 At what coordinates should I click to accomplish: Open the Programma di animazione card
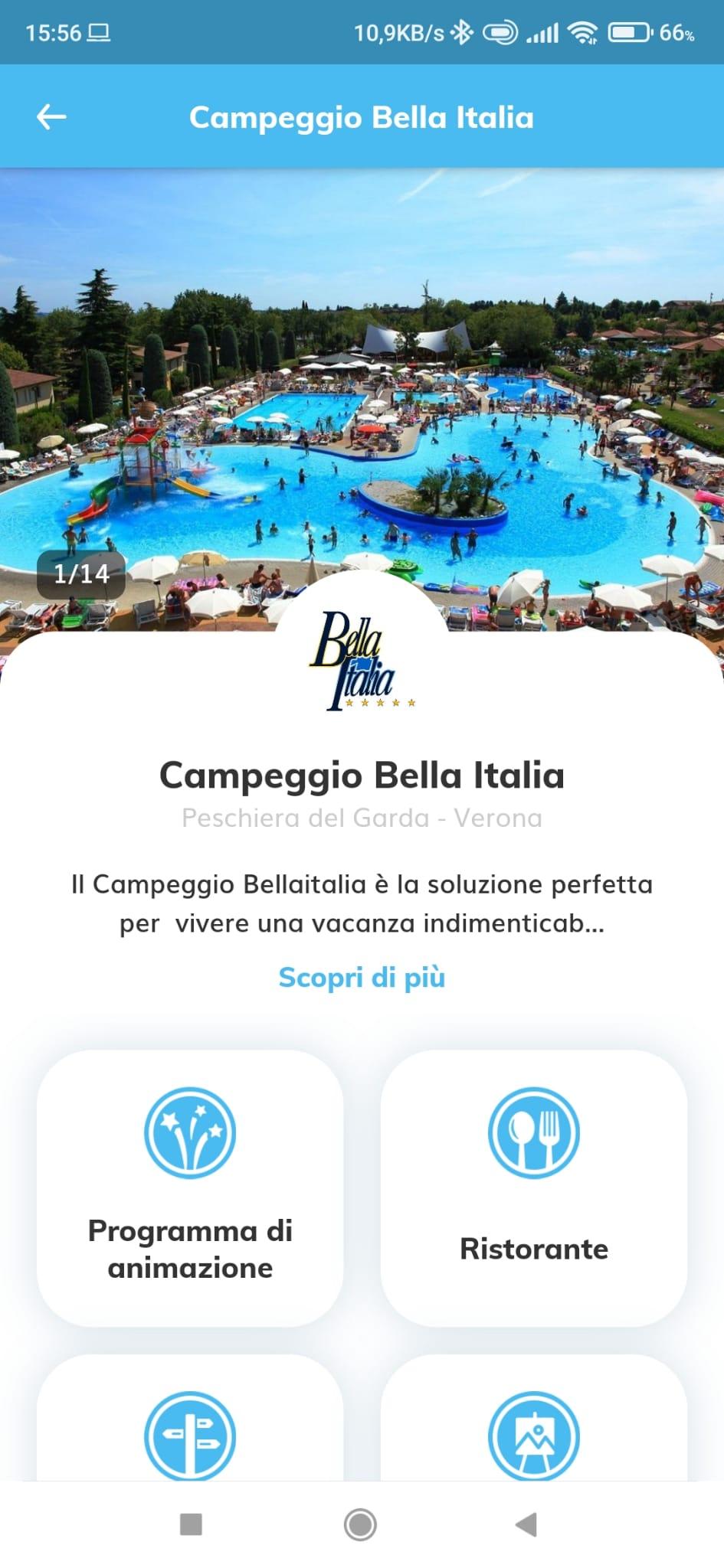[x=190, y=1188]
